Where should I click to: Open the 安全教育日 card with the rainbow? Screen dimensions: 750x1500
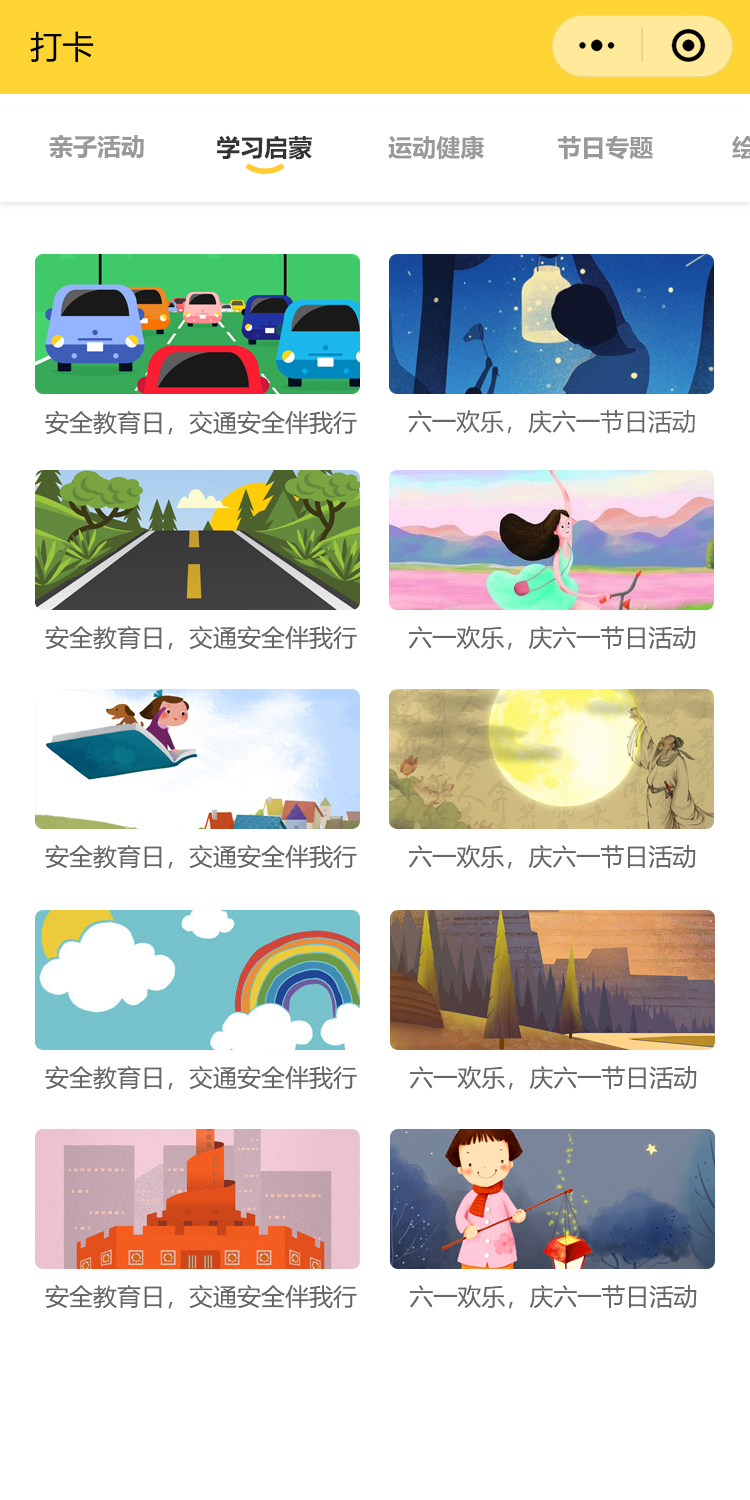(x=197, y=980)
